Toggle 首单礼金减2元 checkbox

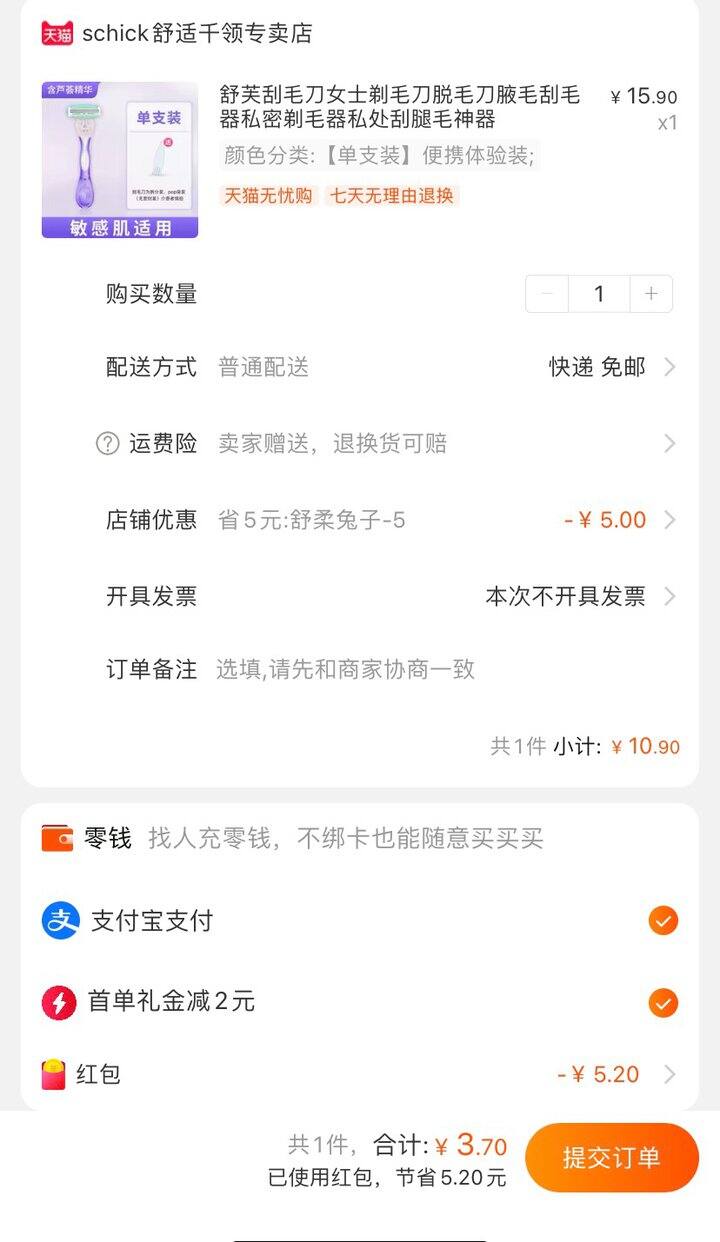point(663,1002)
